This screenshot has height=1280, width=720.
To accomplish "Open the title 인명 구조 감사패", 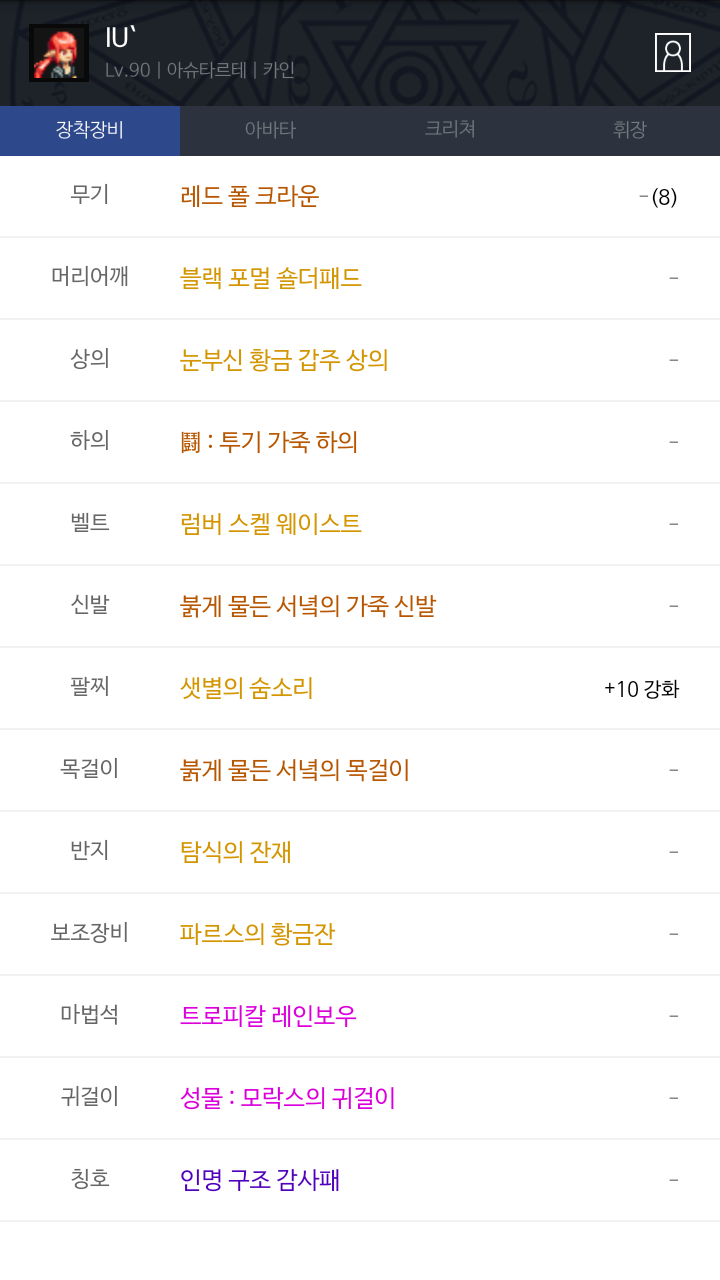I will point(260,1180).
